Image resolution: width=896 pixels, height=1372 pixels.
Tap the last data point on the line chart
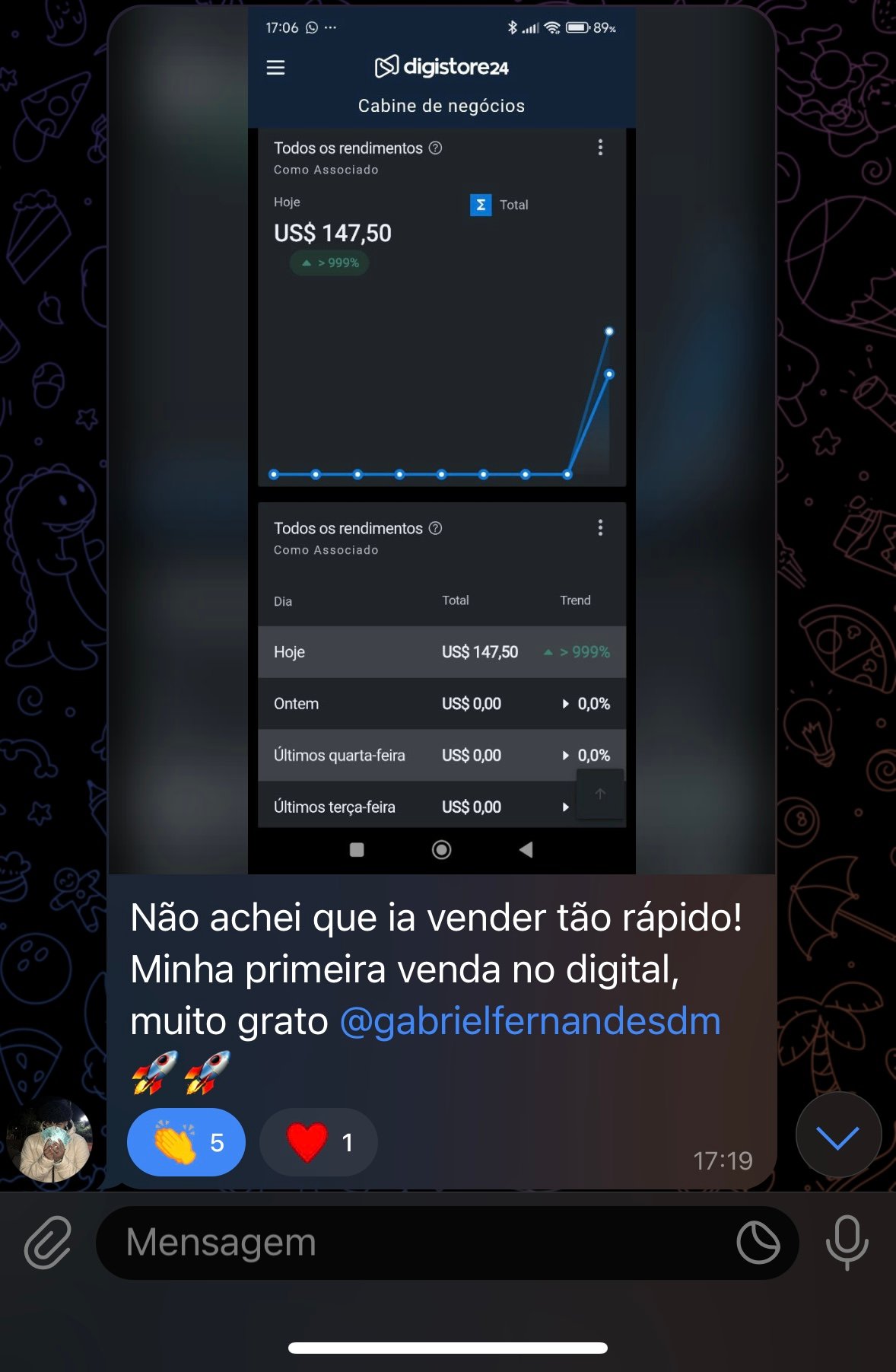pos(608,331)
